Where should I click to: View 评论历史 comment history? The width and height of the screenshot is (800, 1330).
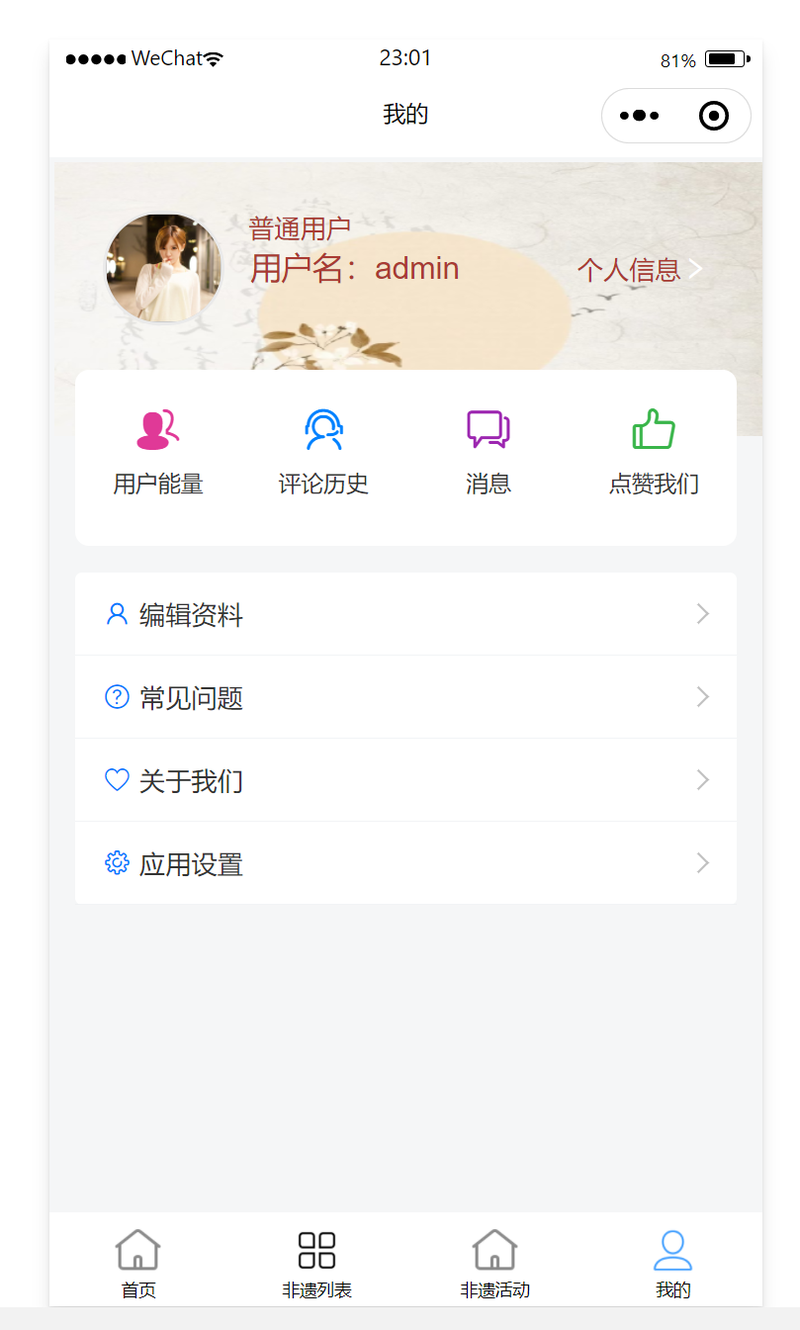(x=323, y=452)
